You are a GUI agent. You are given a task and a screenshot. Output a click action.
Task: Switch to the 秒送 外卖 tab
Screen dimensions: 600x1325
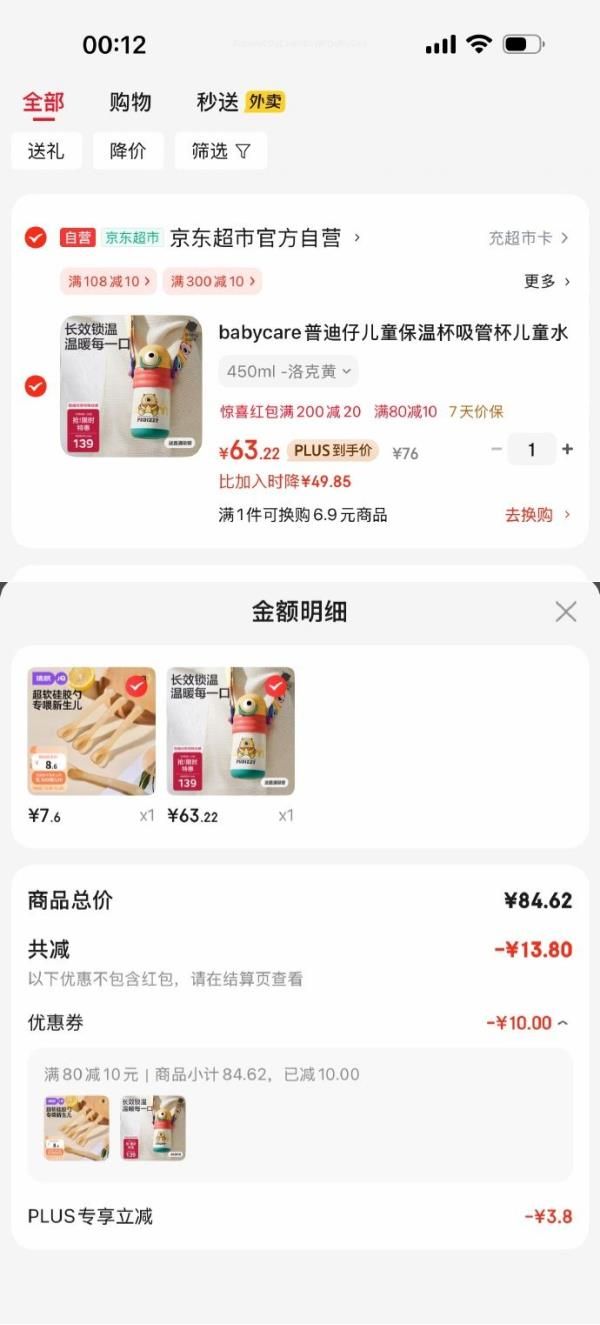pos(240,102)
